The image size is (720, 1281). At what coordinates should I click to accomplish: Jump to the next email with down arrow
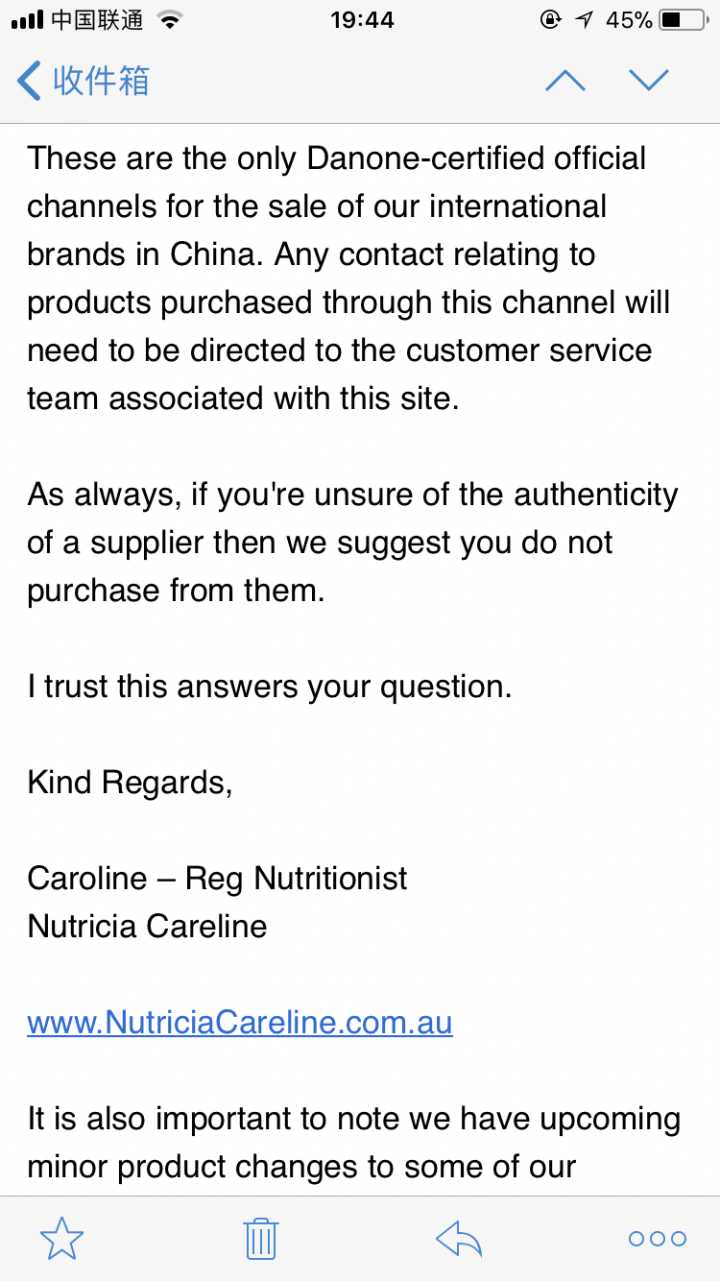coord(649,80)
